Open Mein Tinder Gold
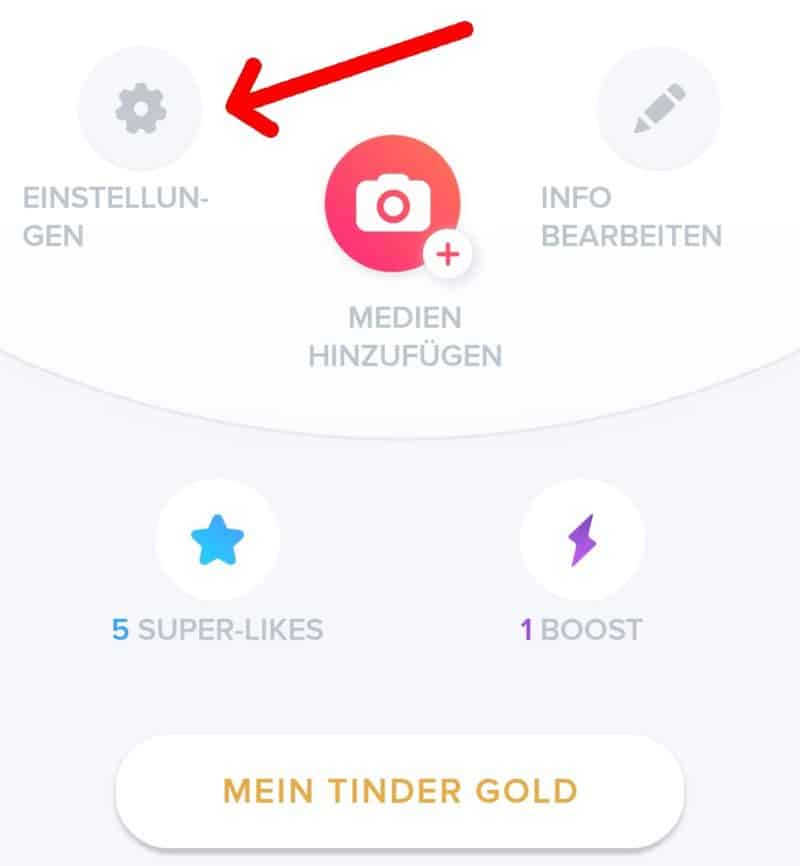Viewport: 800px width, 866px height. (400, 791)
